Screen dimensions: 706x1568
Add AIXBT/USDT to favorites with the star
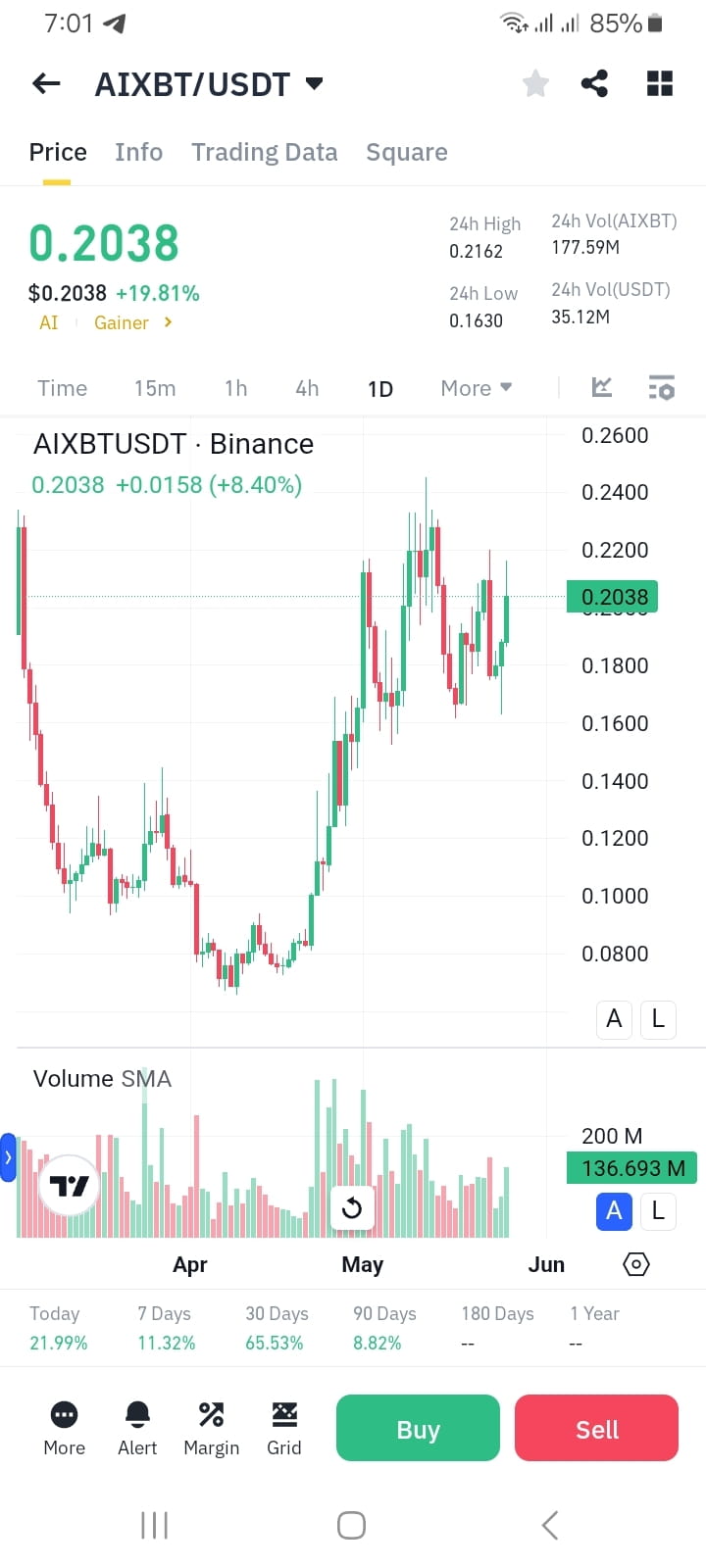[x=535, y=84]
